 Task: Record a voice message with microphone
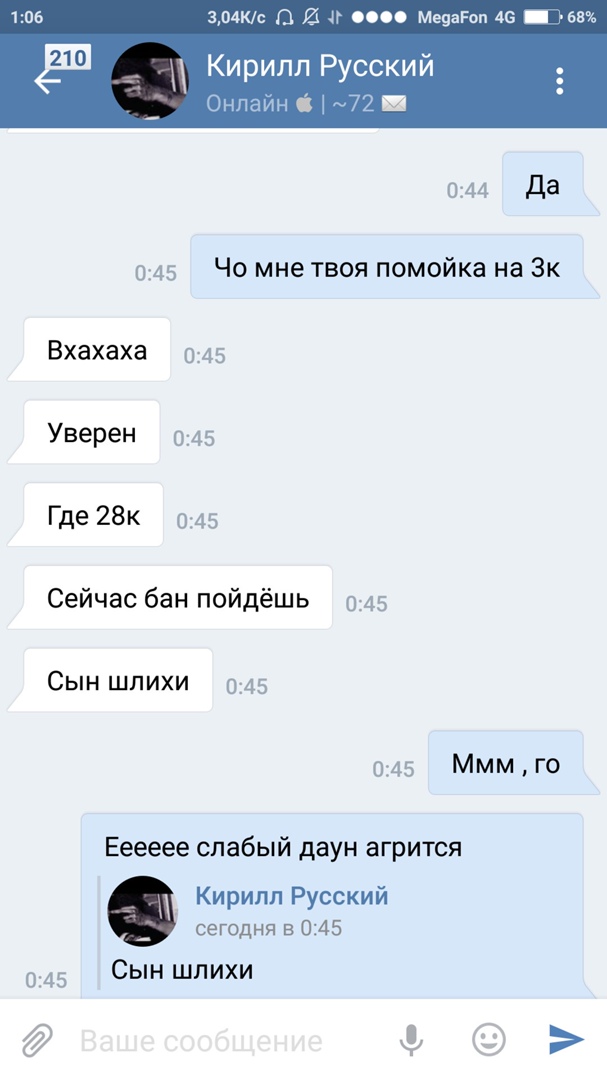click(x=411, y=1041)
